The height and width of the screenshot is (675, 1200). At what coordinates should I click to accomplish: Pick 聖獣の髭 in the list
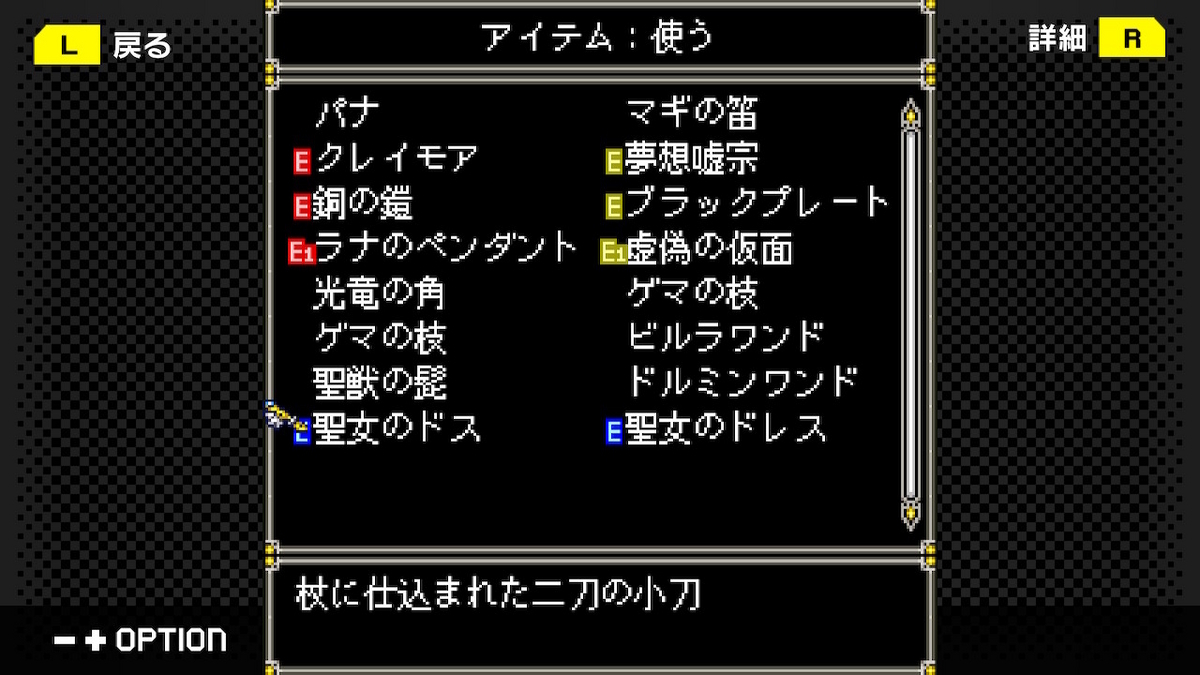(379, 384)
